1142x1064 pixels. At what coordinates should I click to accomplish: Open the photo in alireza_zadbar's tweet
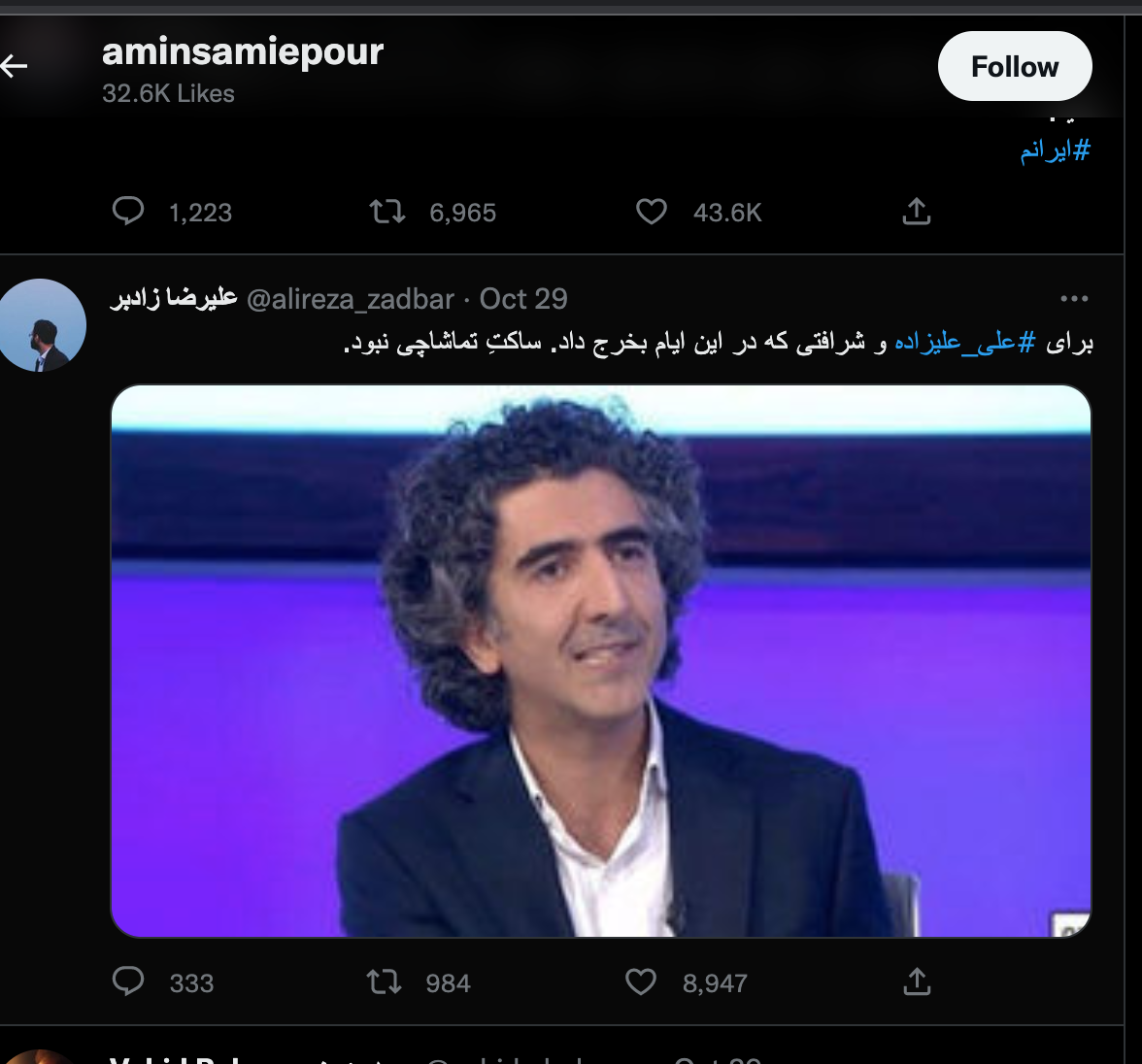[601, 660]
